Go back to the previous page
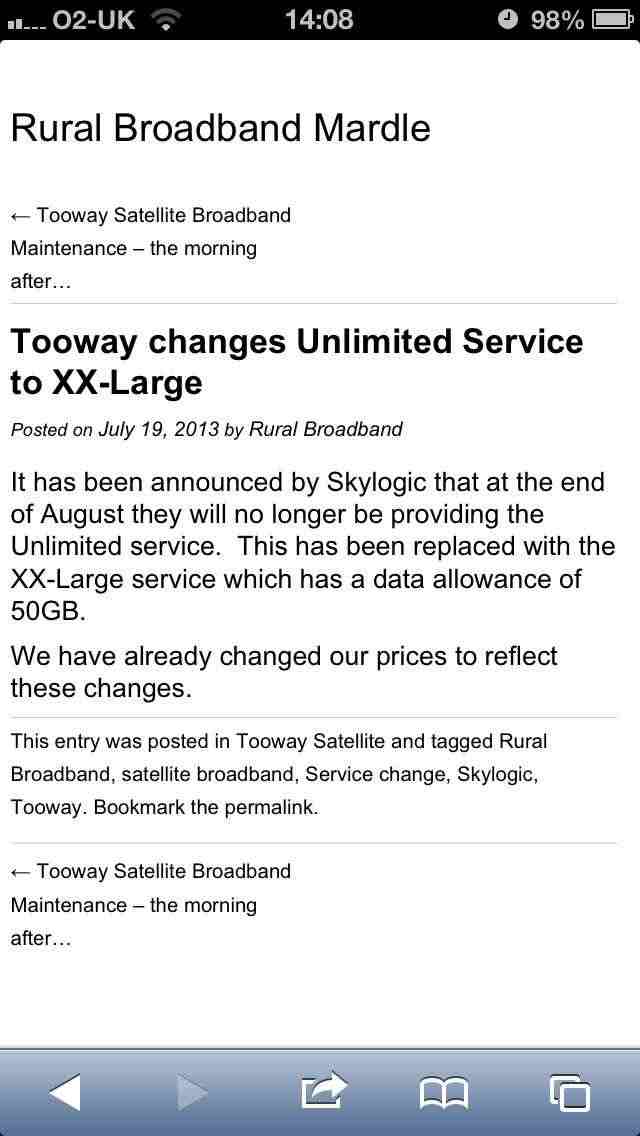The image size is (640, 1136). pyautogui.click(x=65, y=1092)
